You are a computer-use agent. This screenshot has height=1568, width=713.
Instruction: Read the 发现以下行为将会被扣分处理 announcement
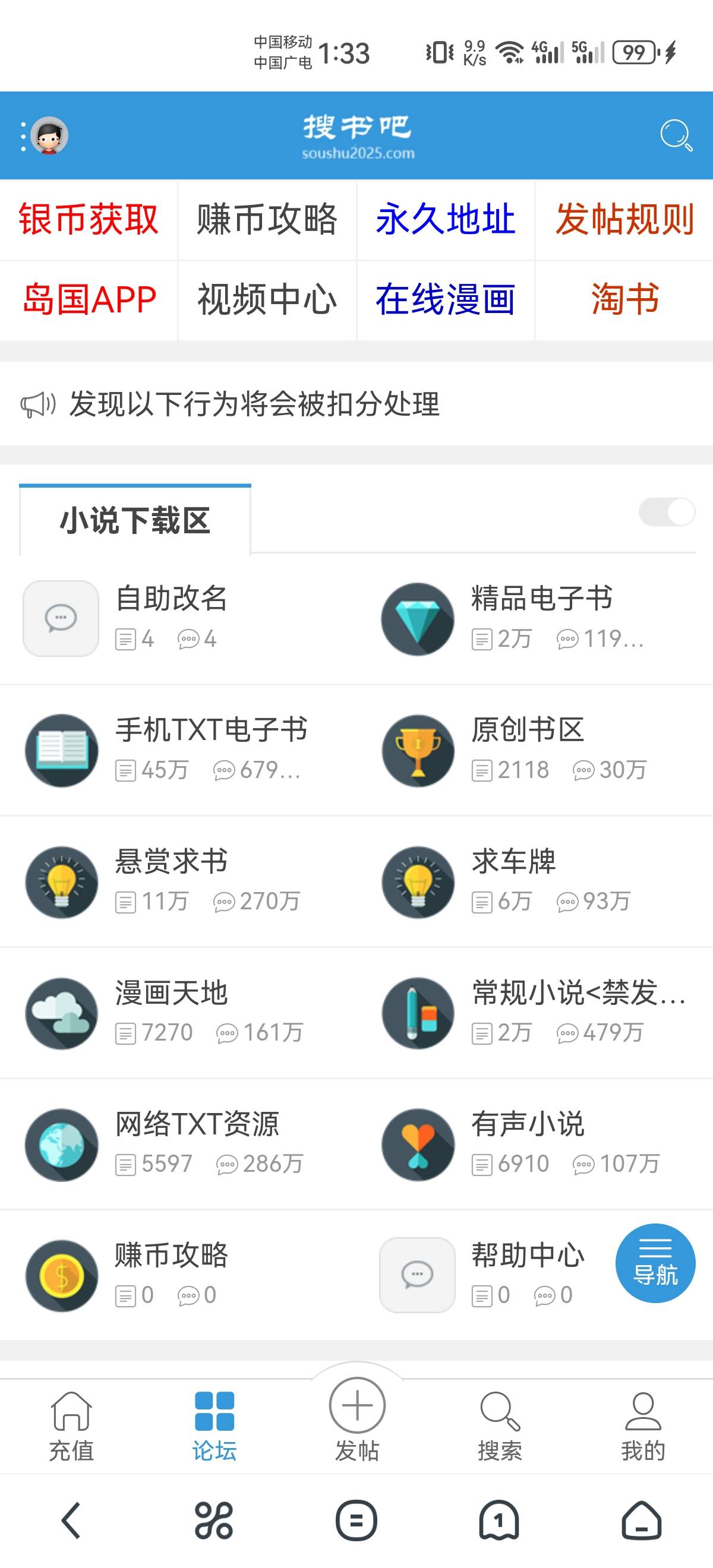(x=254, y=404)
